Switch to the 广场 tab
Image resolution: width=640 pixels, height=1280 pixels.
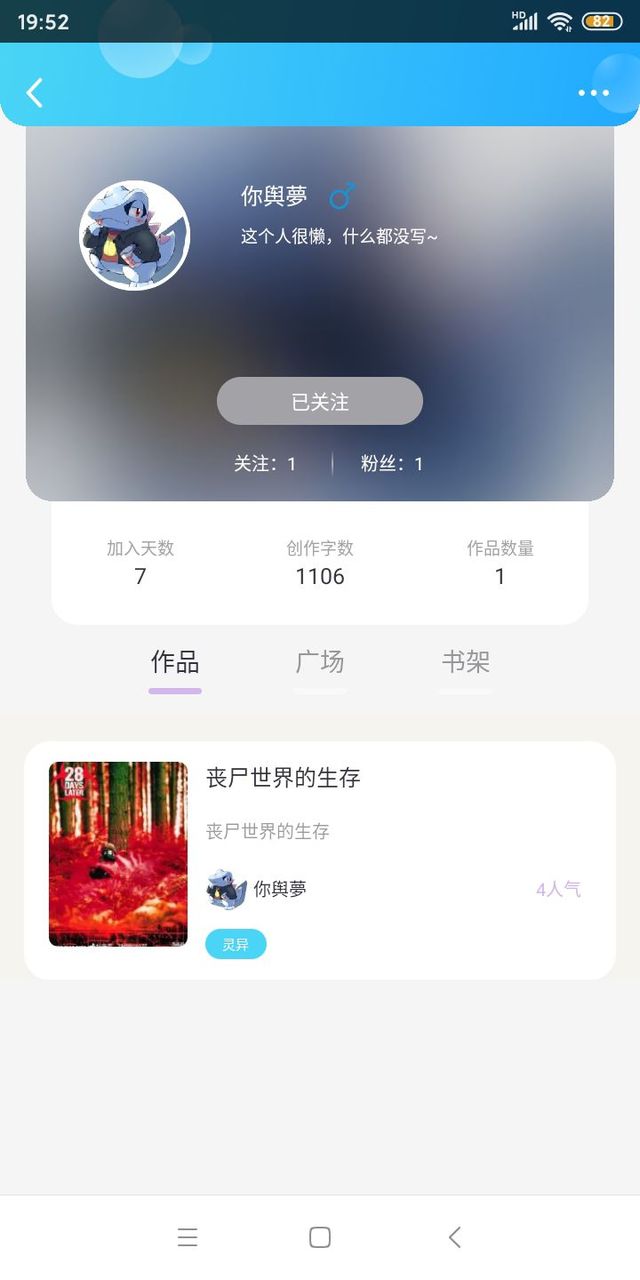coord(320,662)
